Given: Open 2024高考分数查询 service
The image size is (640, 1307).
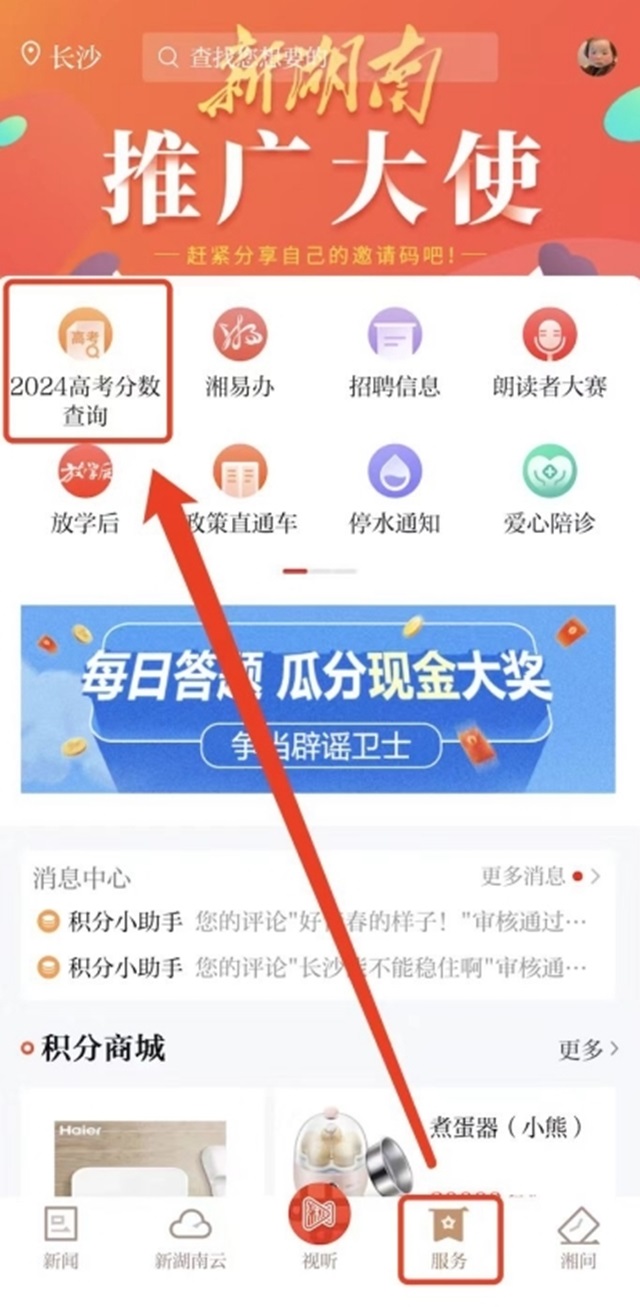Looking at the screenshot, I should [x=86, y=362].
